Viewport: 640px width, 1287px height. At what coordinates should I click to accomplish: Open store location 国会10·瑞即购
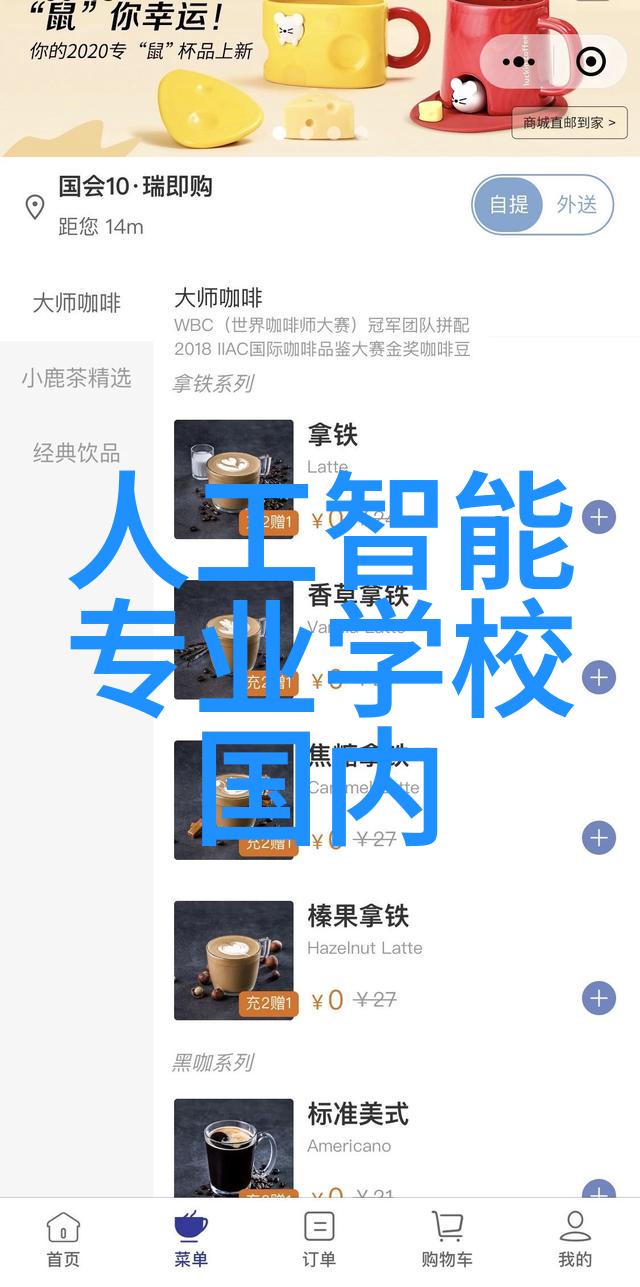point(135,187)
